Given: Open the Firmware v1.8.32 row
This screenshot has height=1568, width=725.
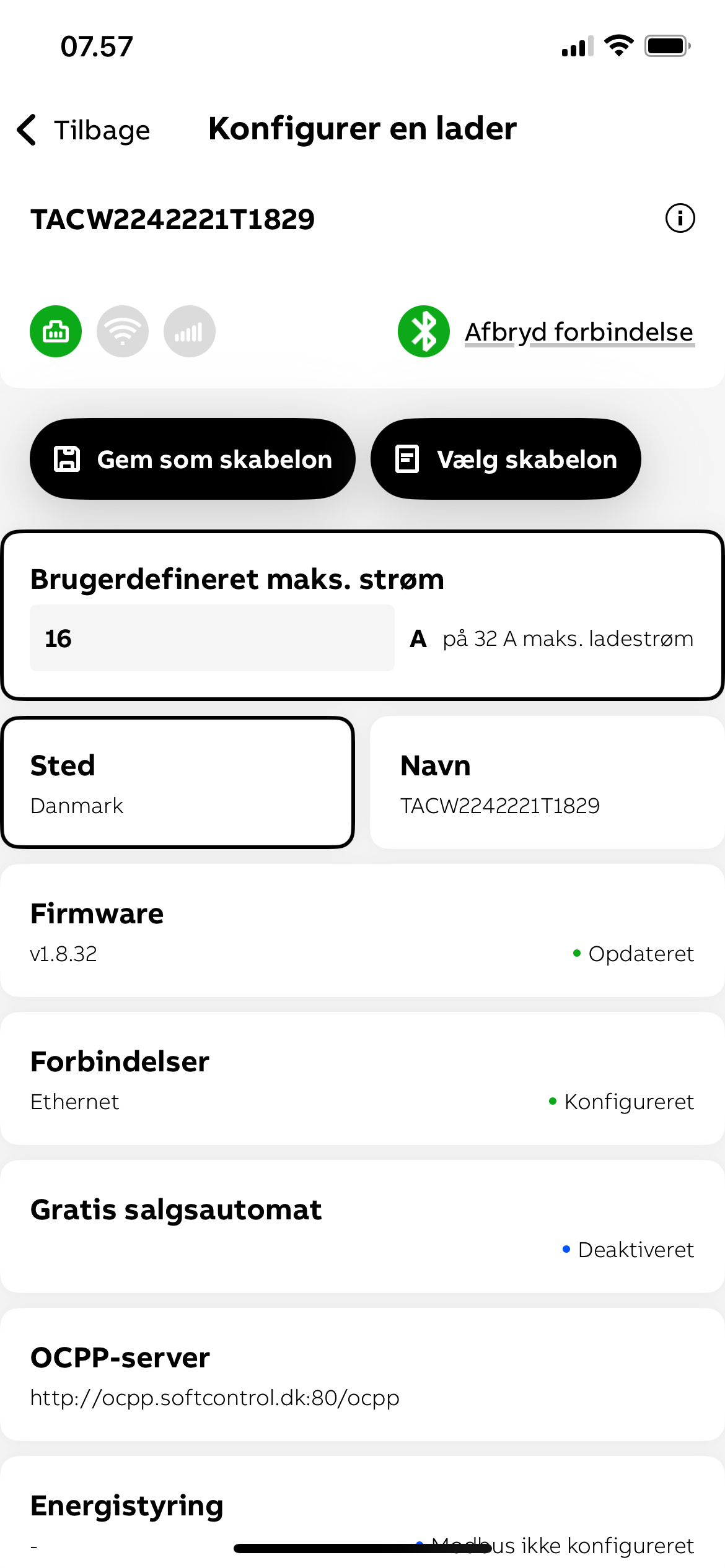Looking at the screenshot, I should (x=362, y=931).
